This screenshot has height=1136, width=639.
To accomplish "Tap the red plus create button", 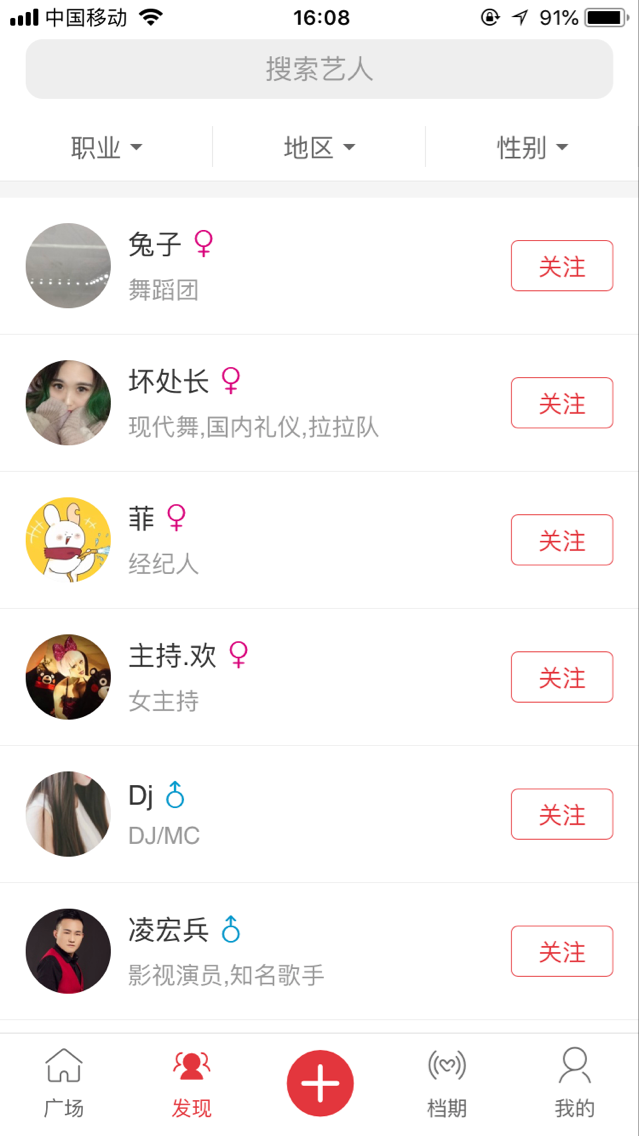I will pos(320,1083).
